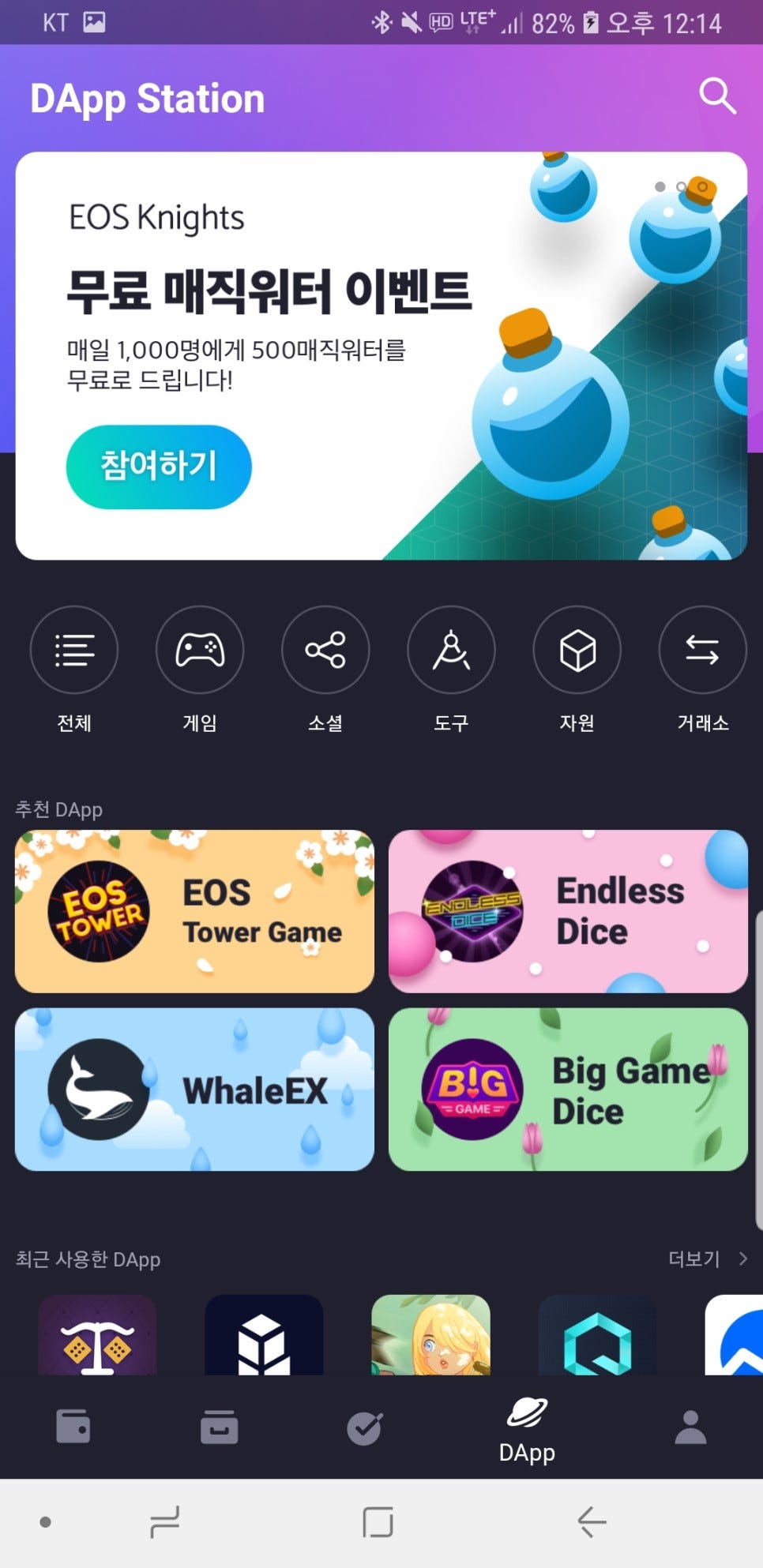This screenshot has width=763, height=1568.
Task: Tap the checkmark tab in bottom bar
Action: click(363, 1427)
